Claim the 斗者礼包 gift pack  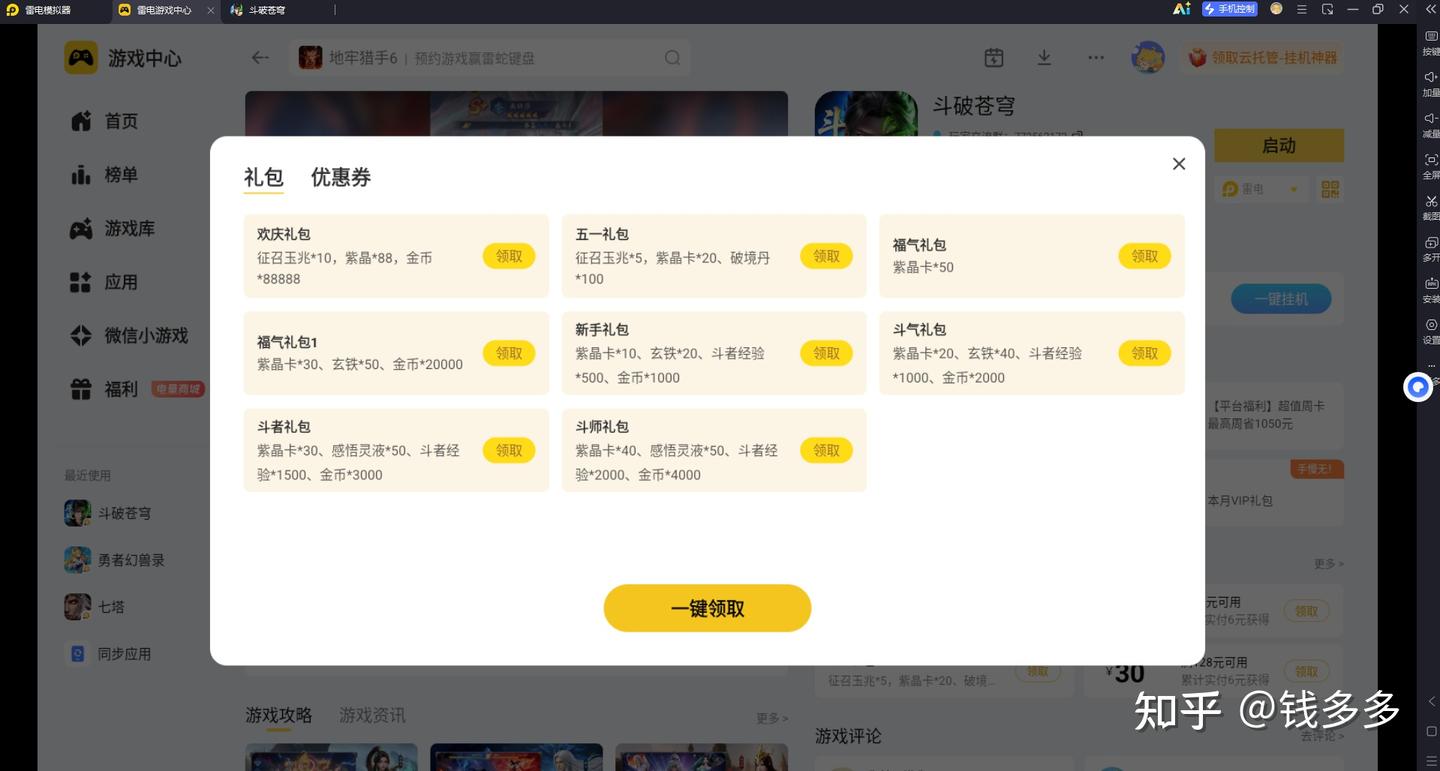(x=509, y=450)
